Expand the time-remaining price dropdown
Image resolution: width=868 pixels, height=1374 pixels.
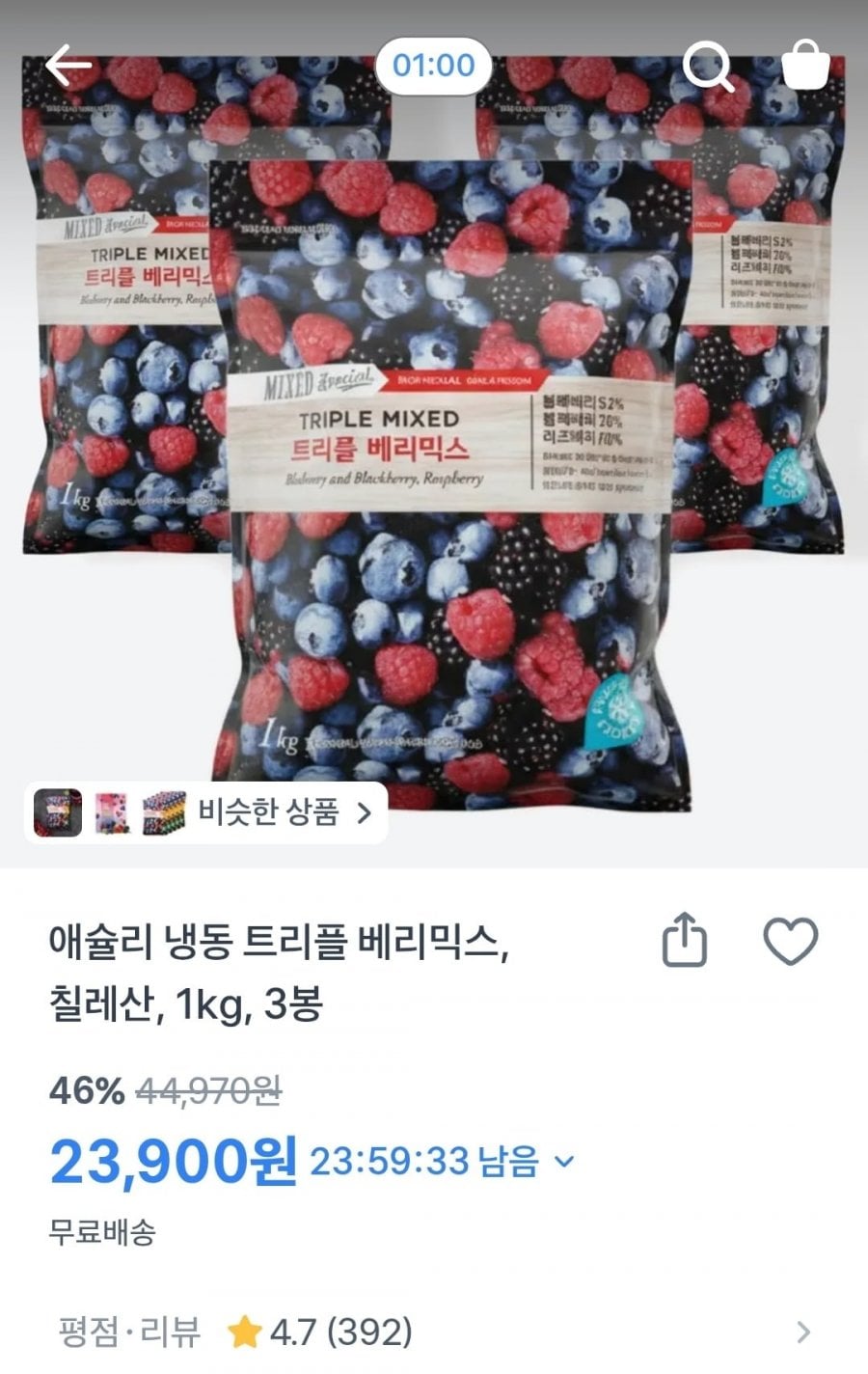[x=564, y=1161]
